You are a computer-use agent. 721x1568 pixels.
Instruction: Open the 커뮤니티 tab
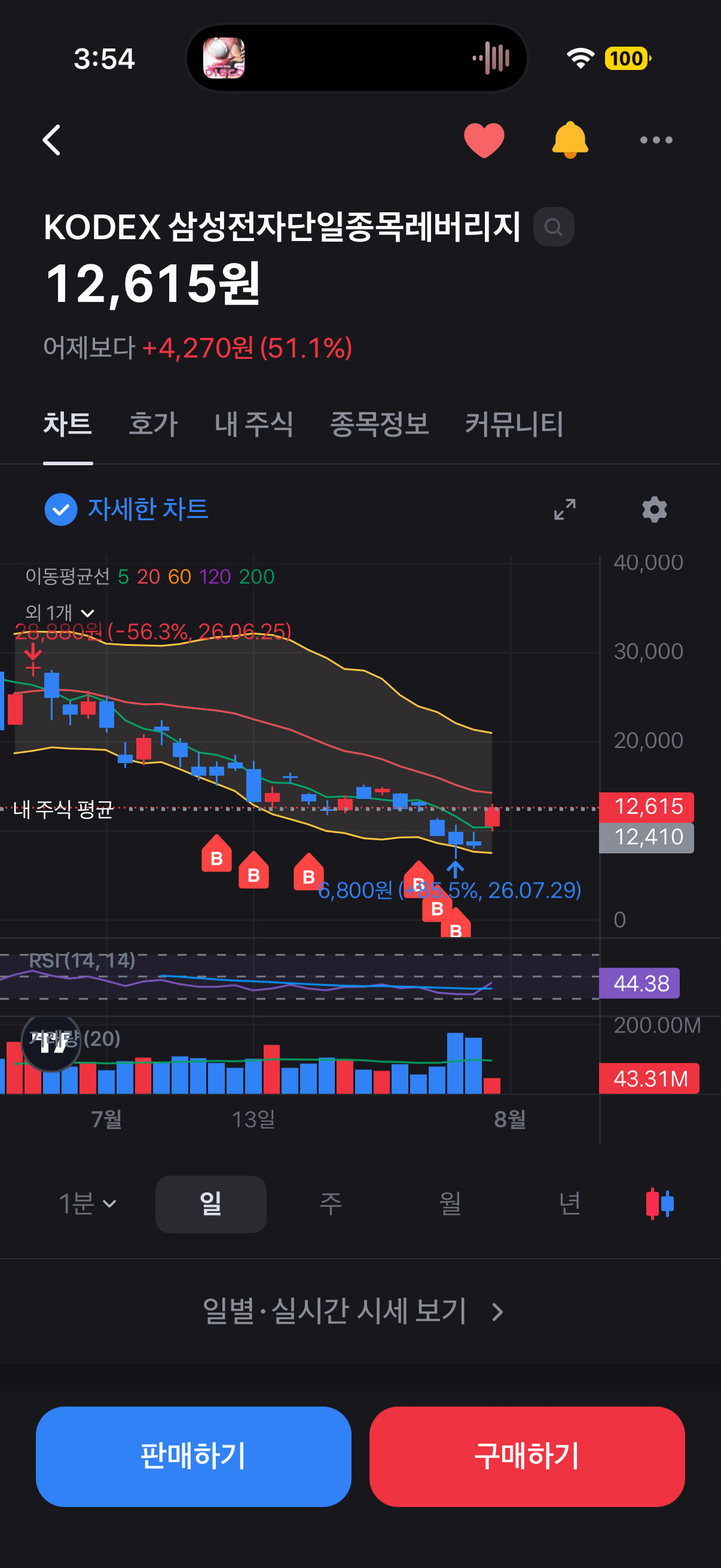[514, 423]
